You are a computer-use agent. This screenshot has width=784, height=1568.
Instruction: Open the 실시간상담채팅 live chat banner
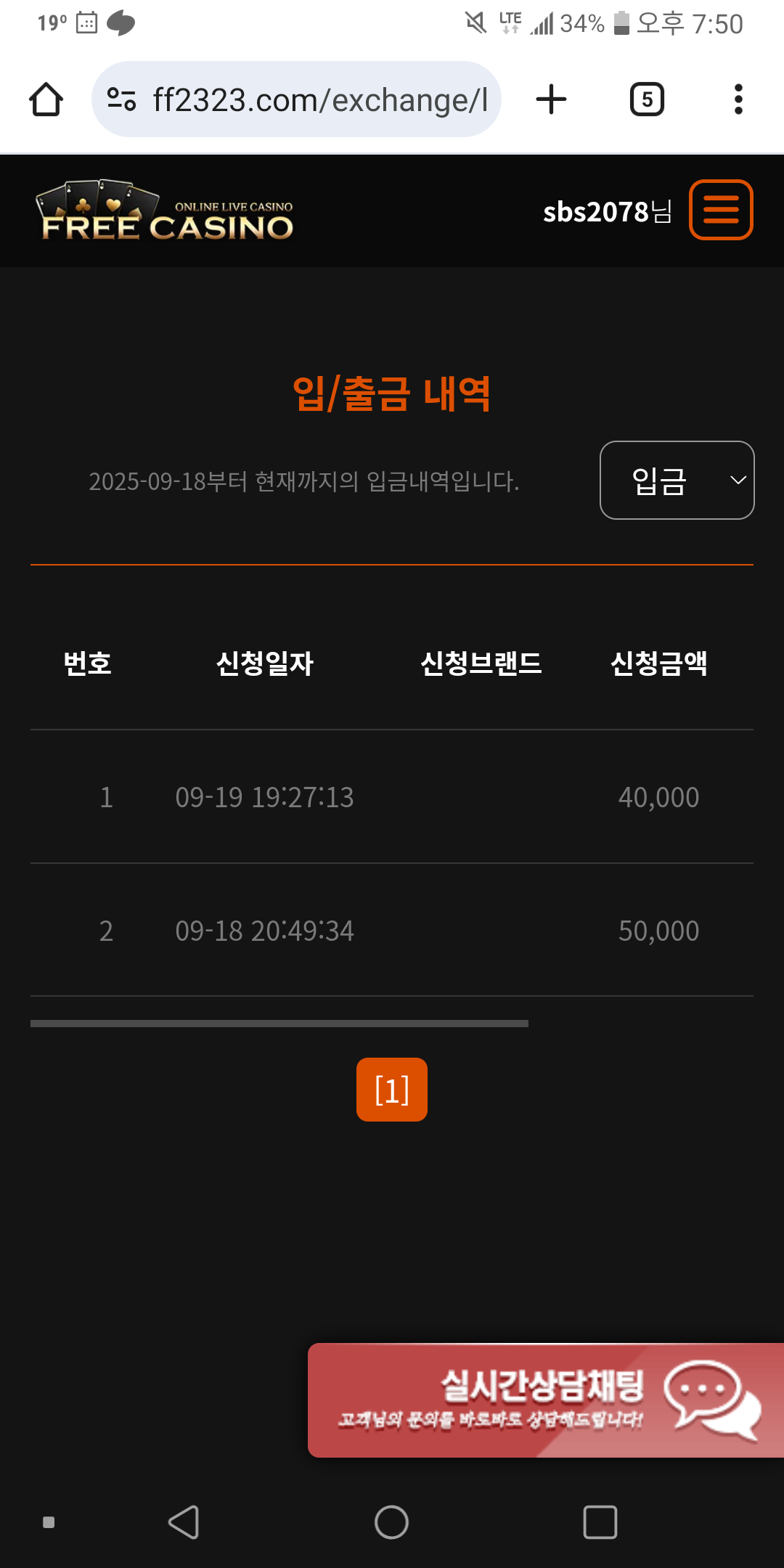click(544, 1400)
